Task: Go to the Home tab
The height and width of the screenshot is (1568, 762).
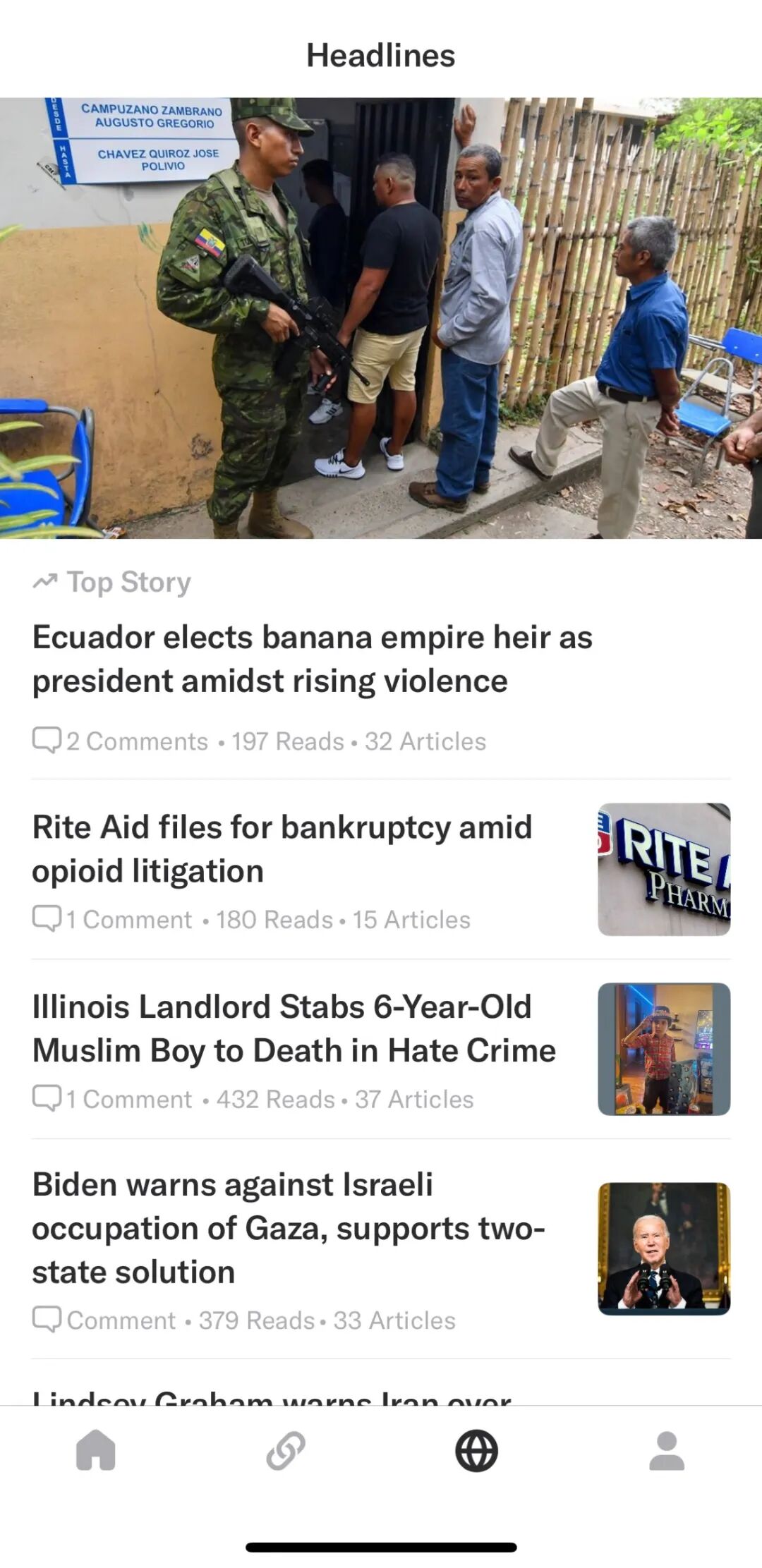Action: click(96, 1450)
